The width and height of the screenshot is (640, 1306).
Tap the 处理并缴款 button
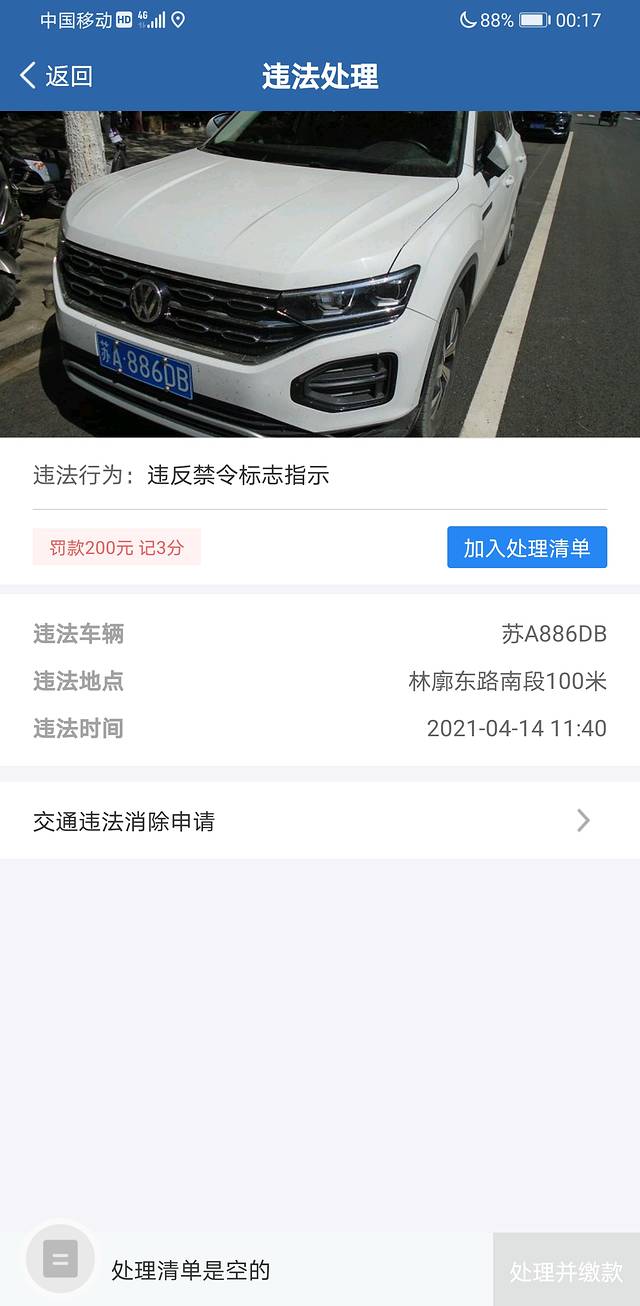tap(566, 1271)
